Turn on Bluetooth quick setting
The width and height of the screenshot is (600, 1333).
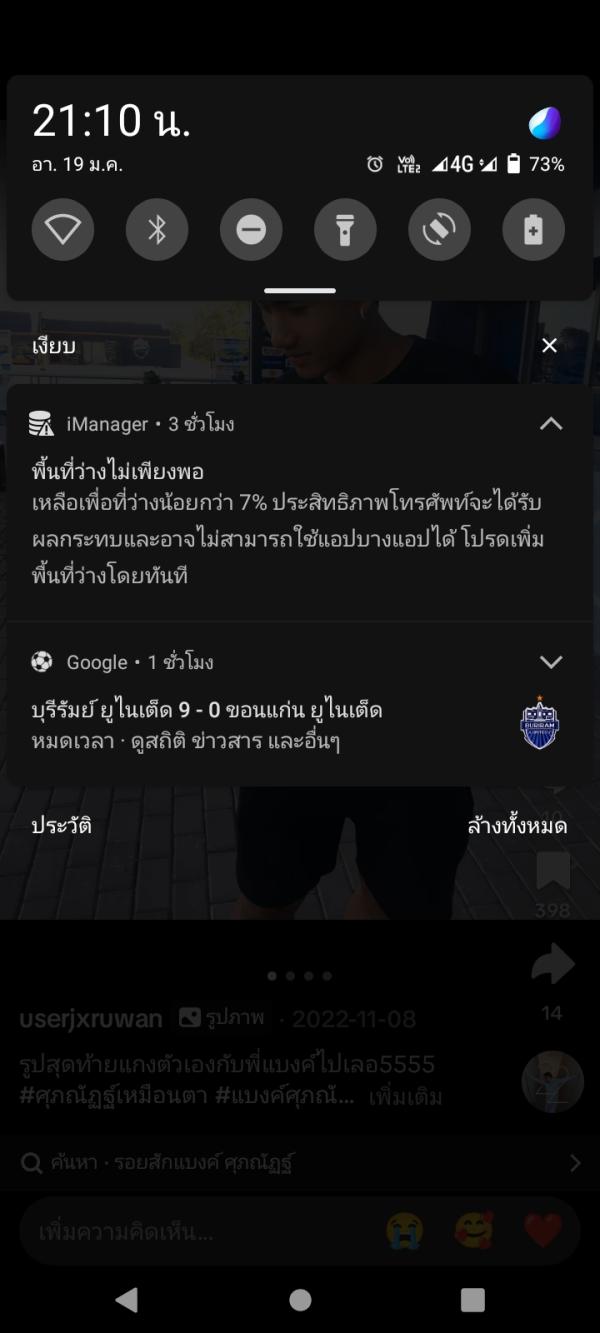pos(157,230)
